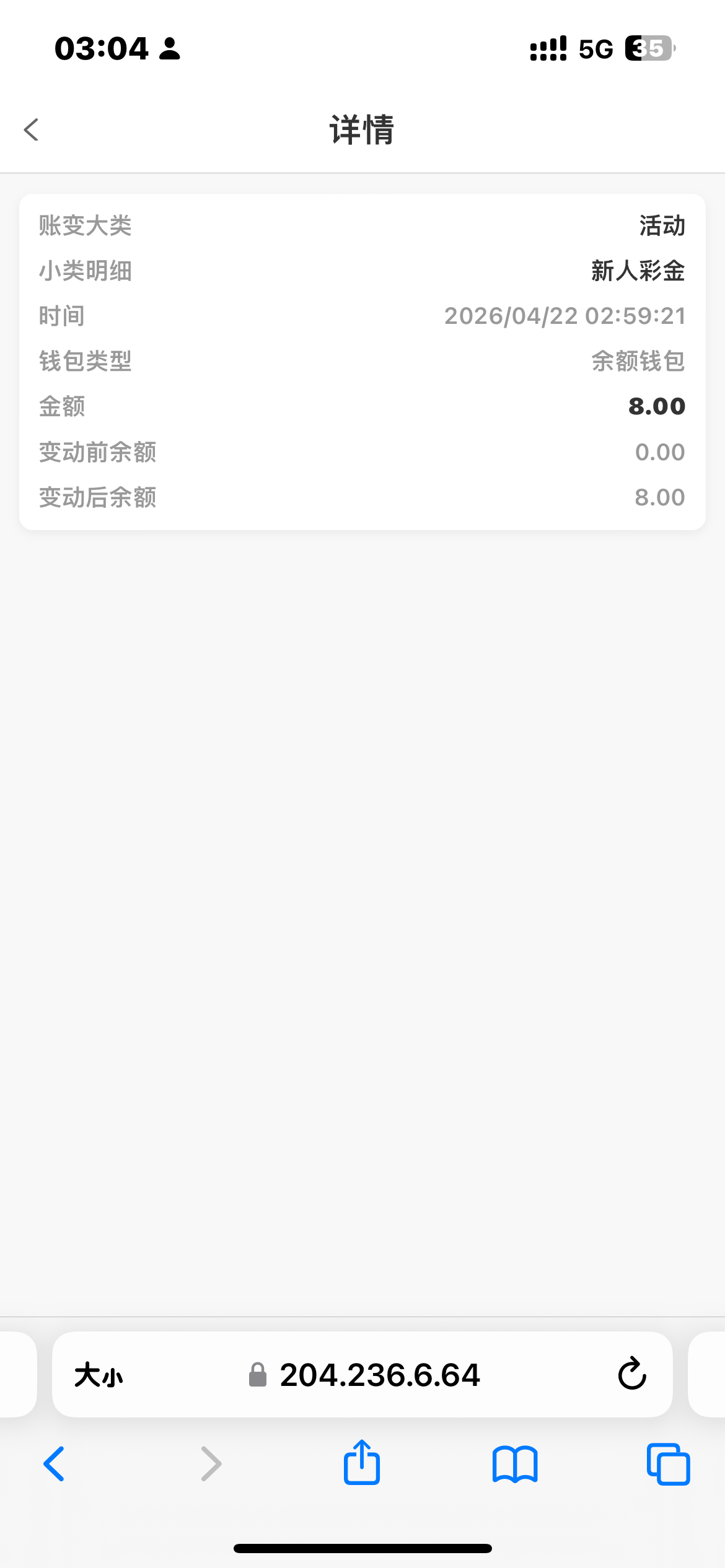The width and height of the screenshot is (725, 1568).
Task: Tap the 204.236.6.64 address bar
Action: click(379, 1375)
